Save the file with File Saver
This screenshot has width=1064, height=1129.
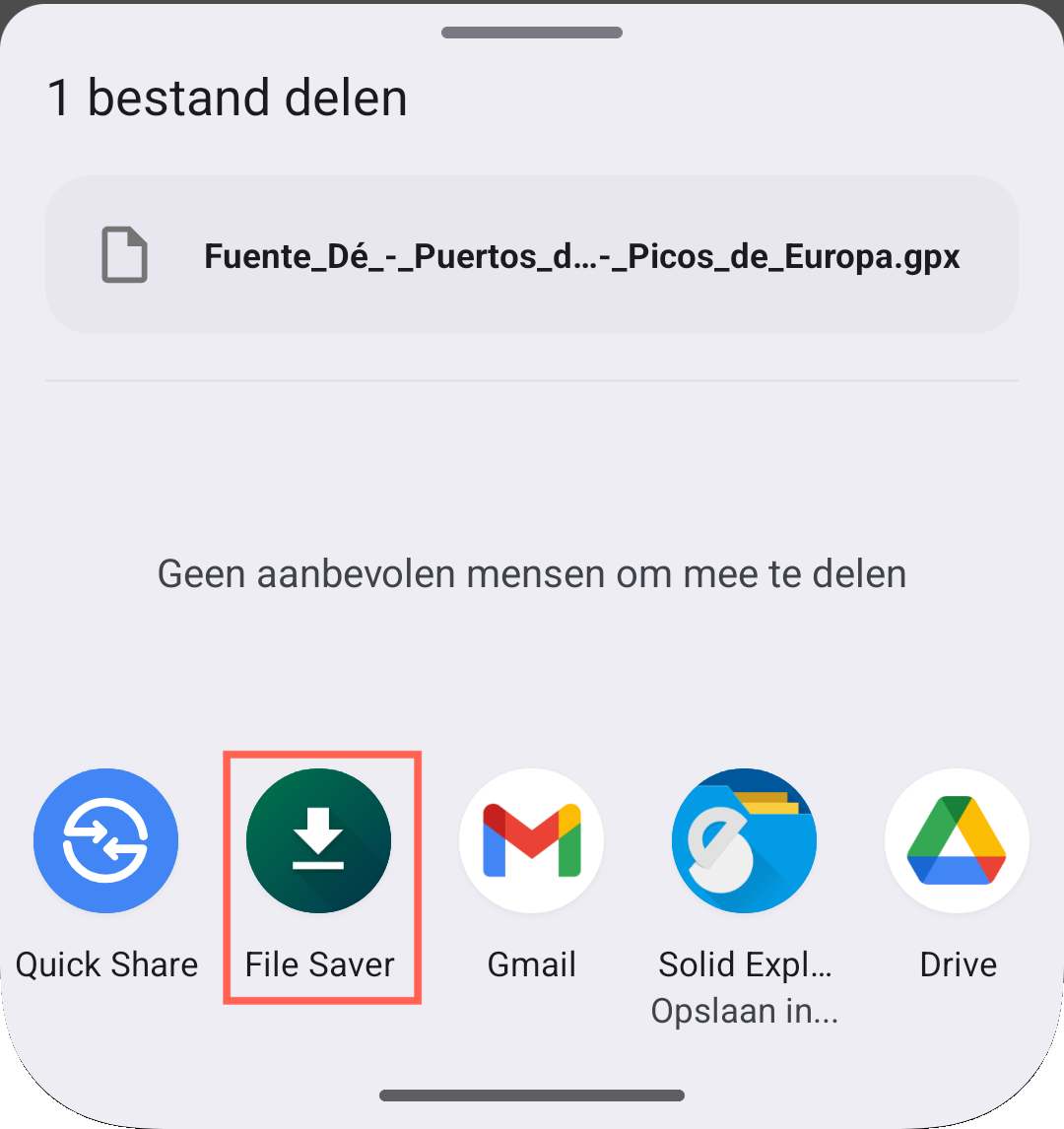[x=319, y=842]
